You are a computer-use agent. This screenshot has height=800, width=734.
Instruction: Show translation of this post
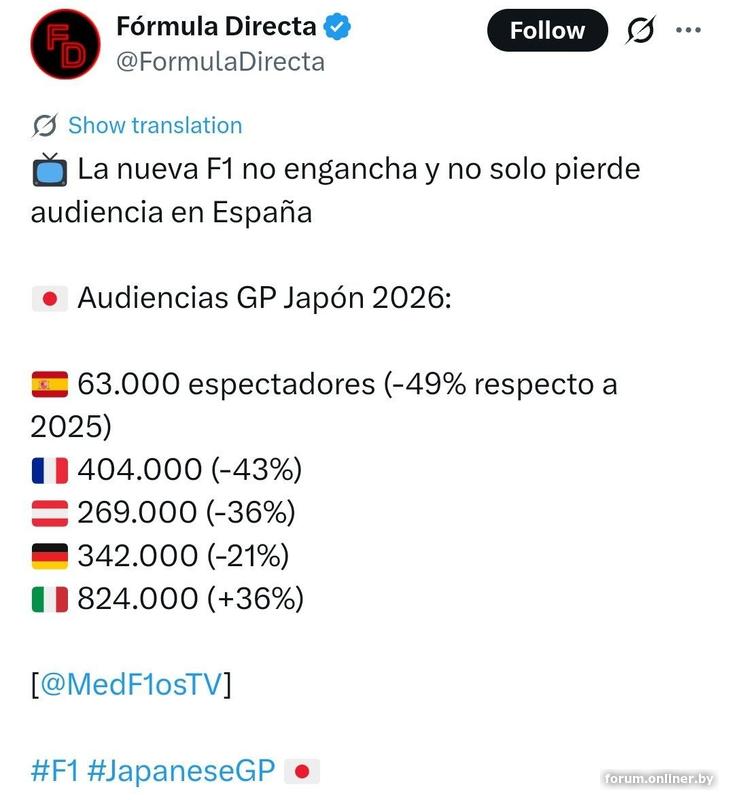(154, 126)
